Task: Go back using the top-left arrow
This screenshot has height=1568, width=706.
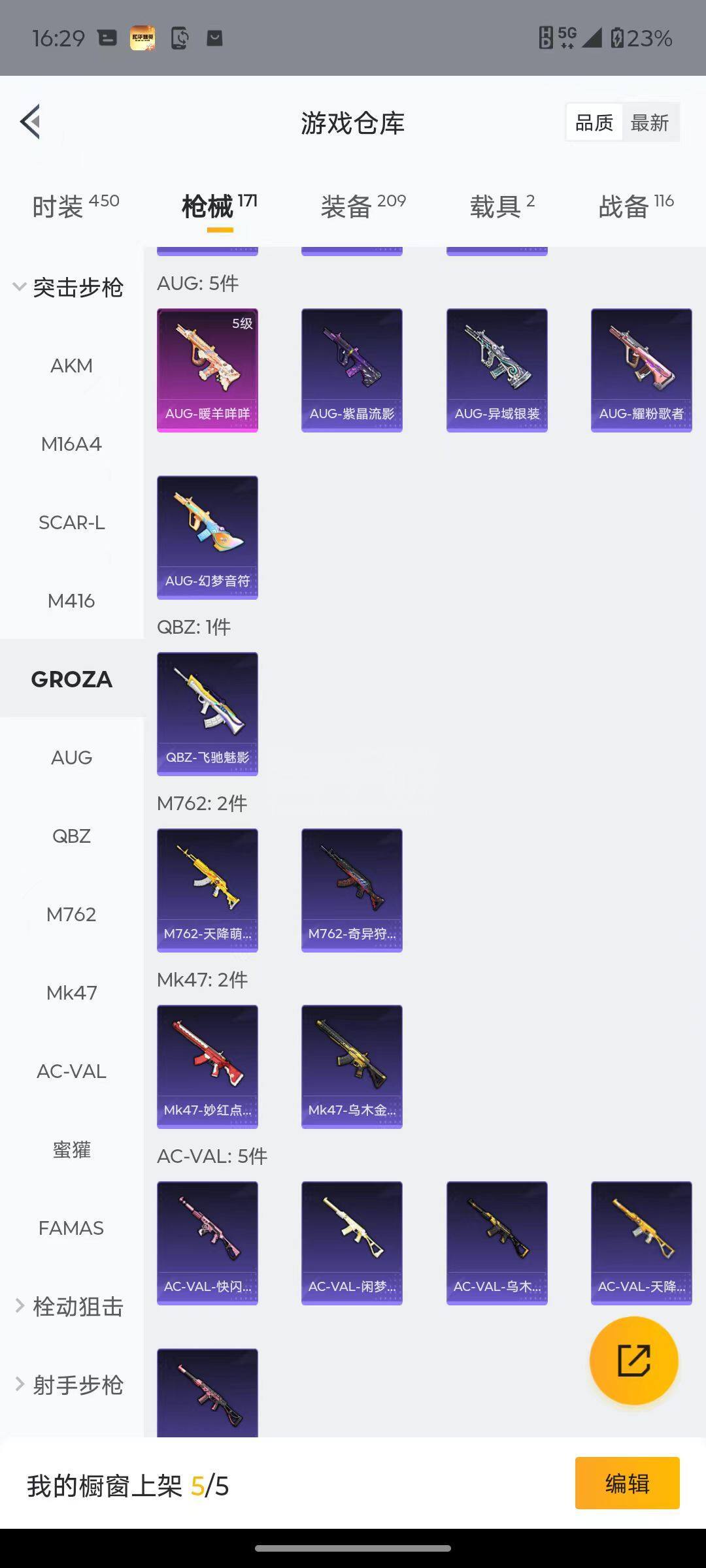Action: point(31,122)
